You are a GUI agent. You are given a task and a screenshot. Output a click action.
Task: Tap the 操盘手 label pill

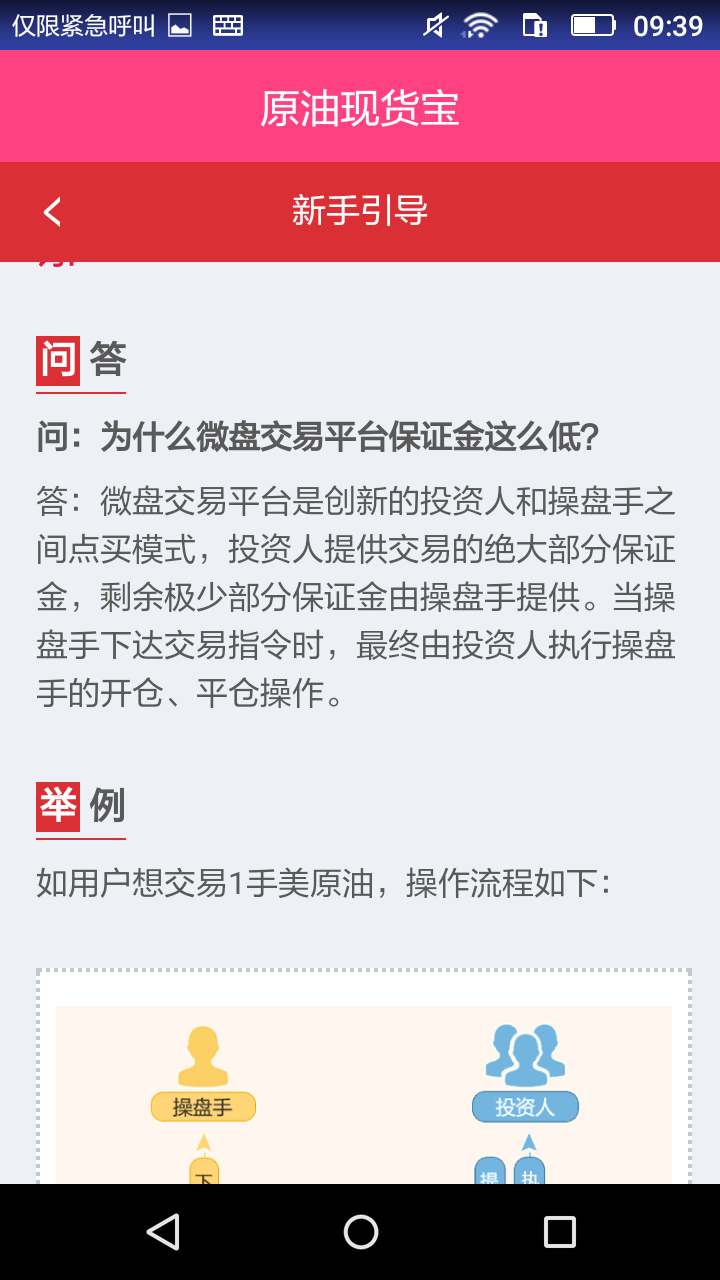pyautogui.click(x=203, y=1106)
